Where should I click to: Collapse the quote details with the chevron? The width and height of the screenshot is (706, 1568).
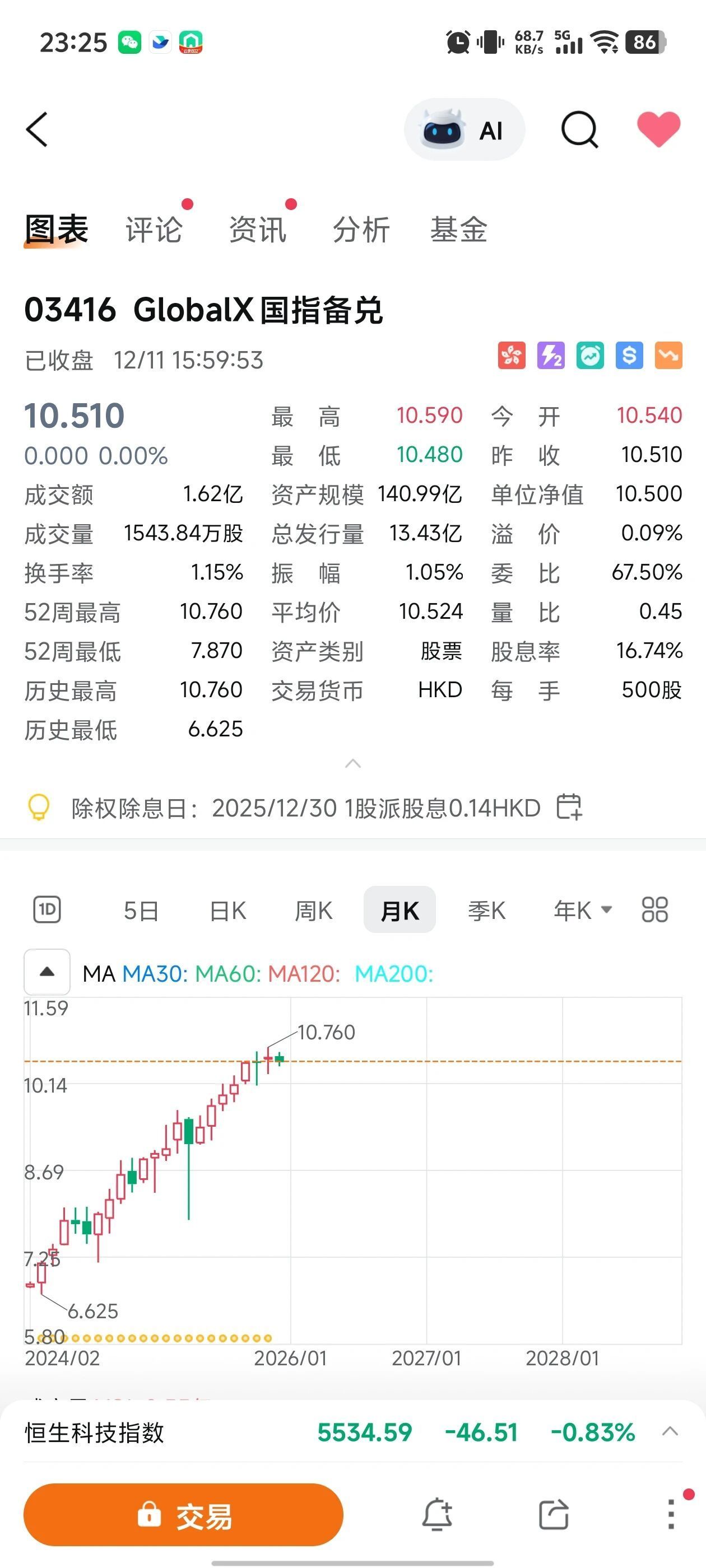tap(352, 763)
